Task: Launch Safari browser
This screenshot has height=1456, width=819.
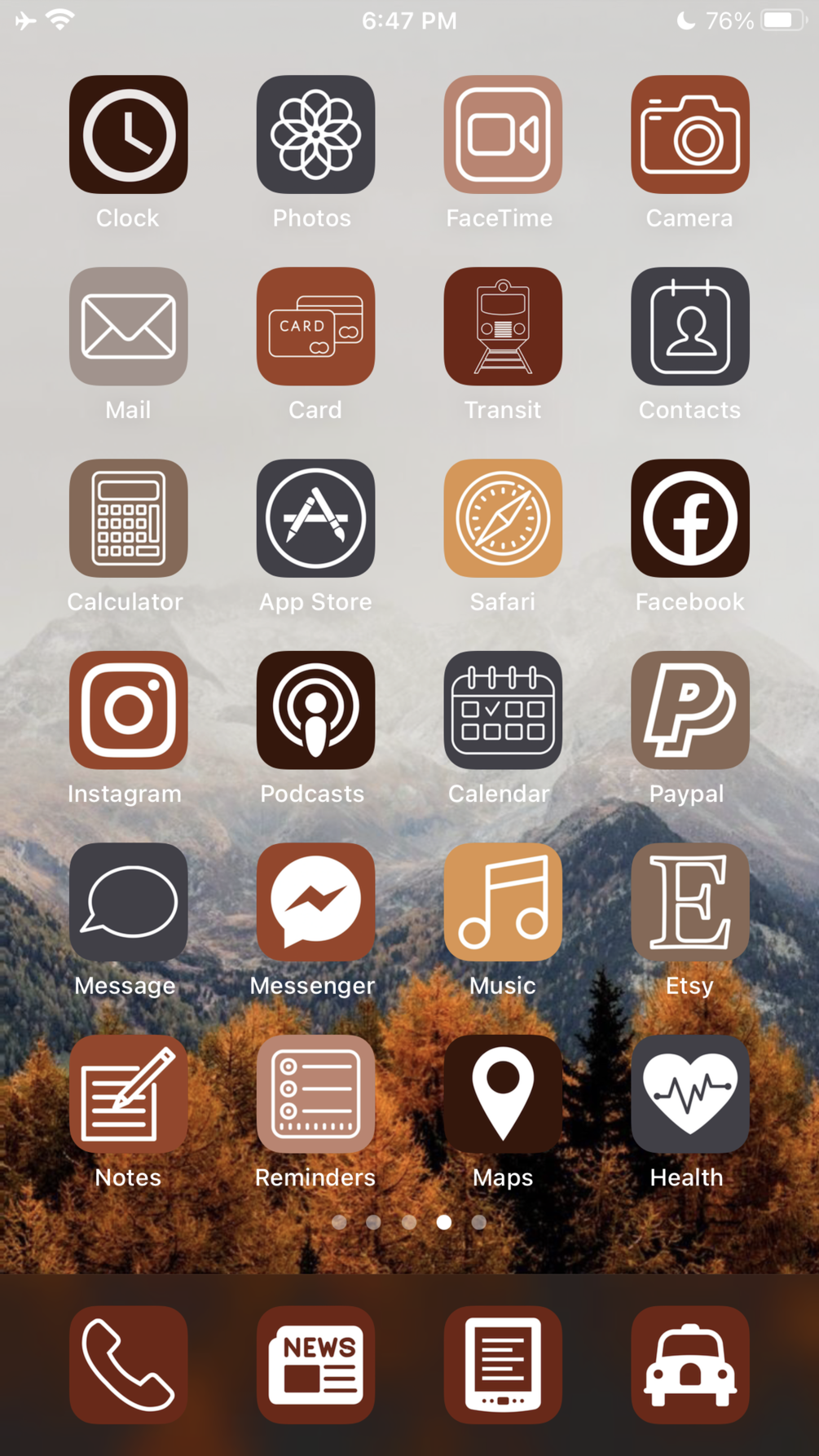Action: [x=503, y=518]
